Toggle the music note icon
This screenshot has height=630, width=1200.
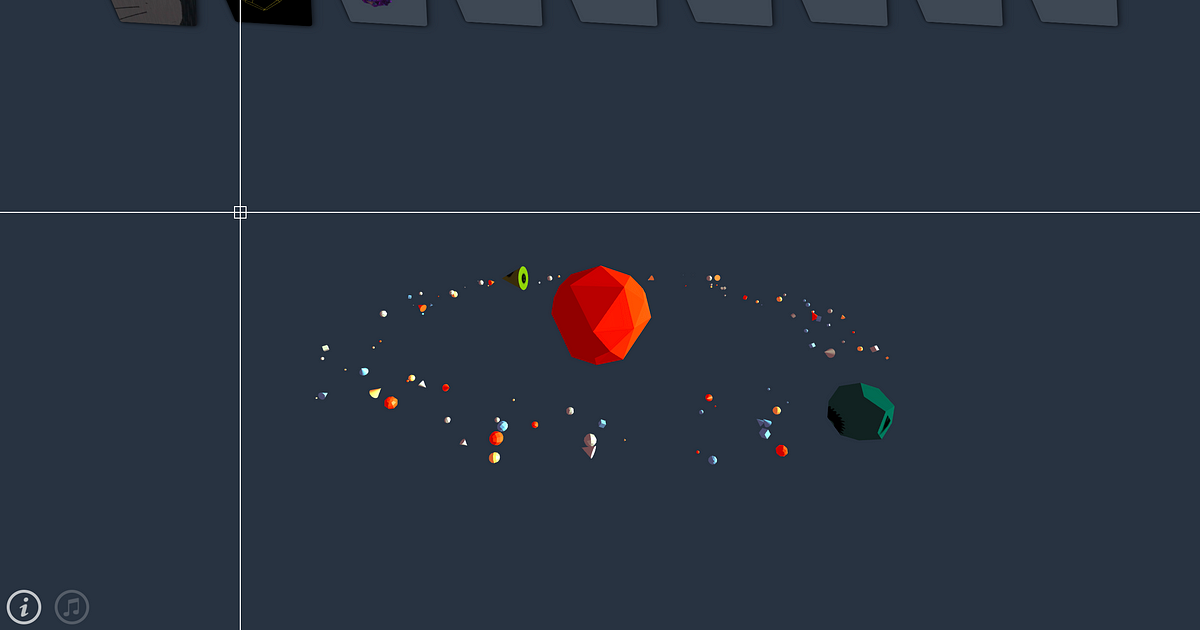[72, 606]
